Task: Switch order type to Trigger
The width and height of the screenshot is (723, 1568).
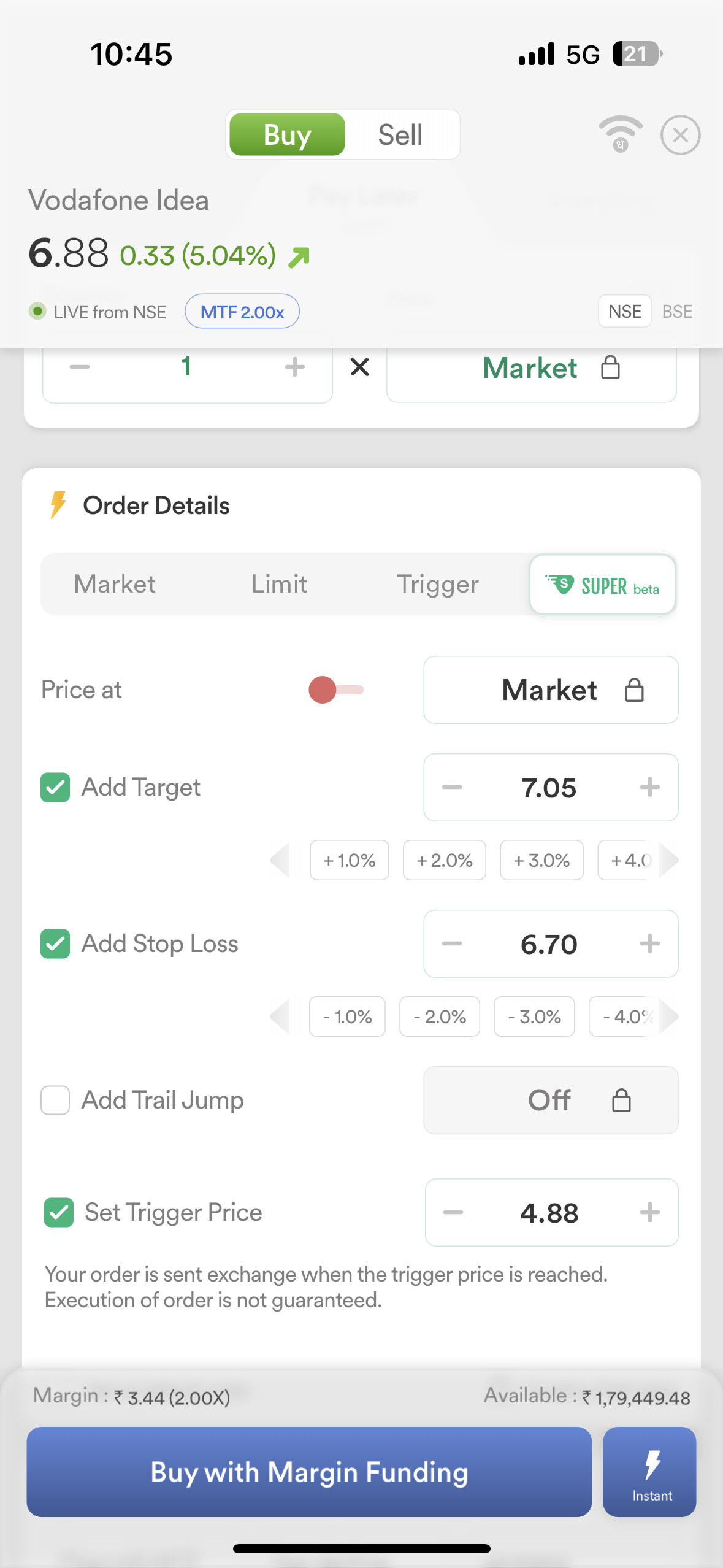Action: coord(437,584)
